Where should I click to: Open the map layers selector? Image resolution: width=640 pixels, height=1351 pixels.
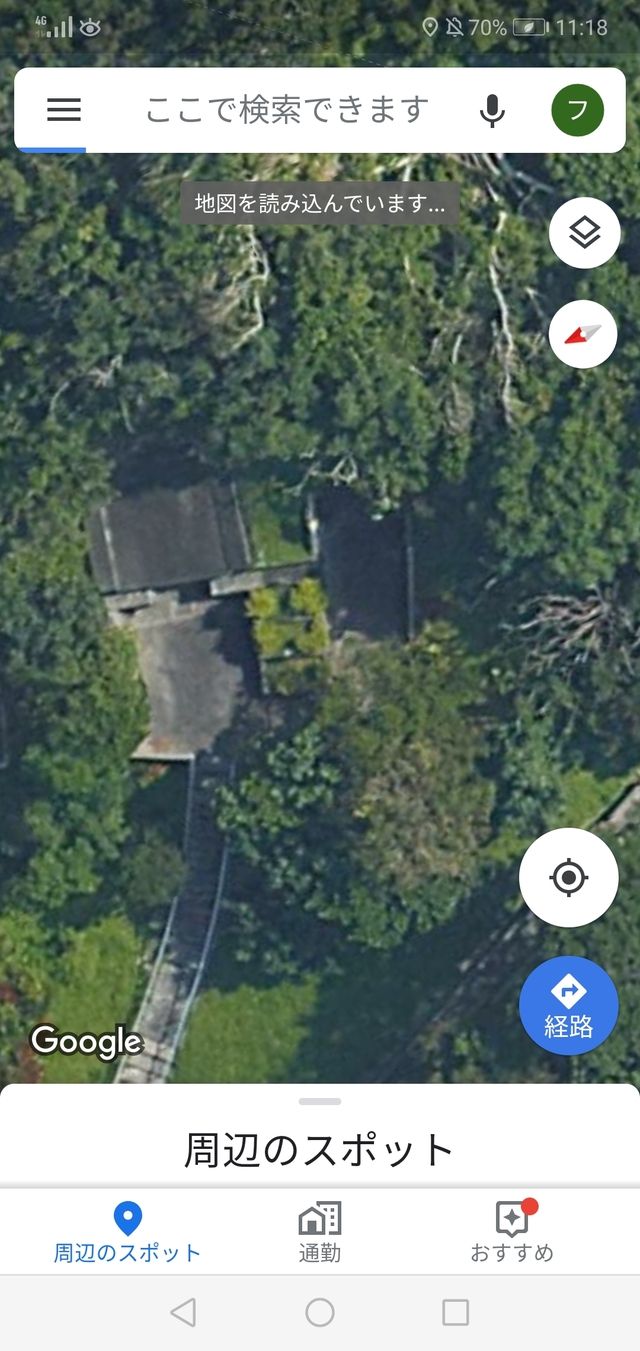point(584,233)
